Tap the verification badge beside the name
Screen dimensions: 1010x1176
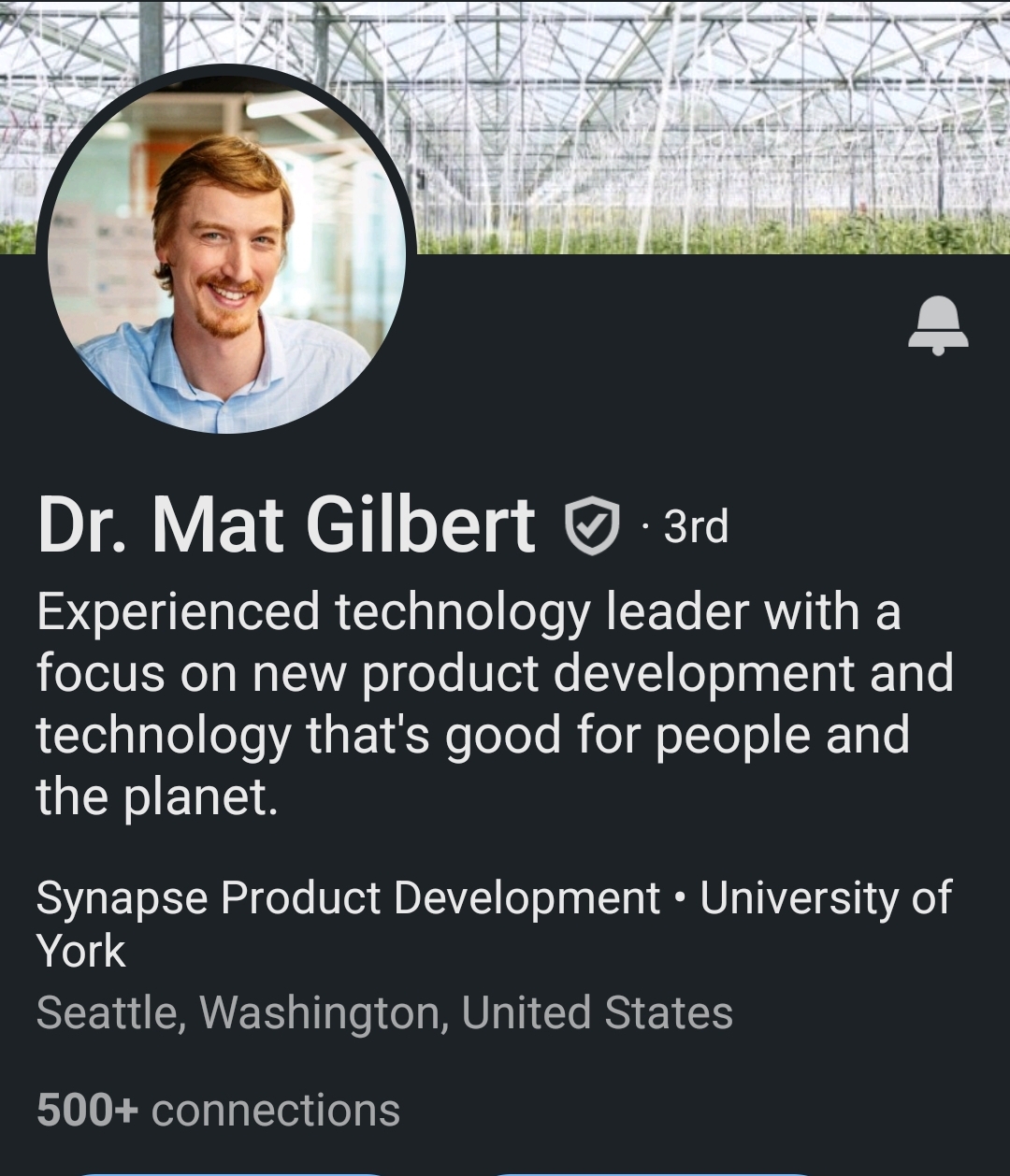coord(593,526)
